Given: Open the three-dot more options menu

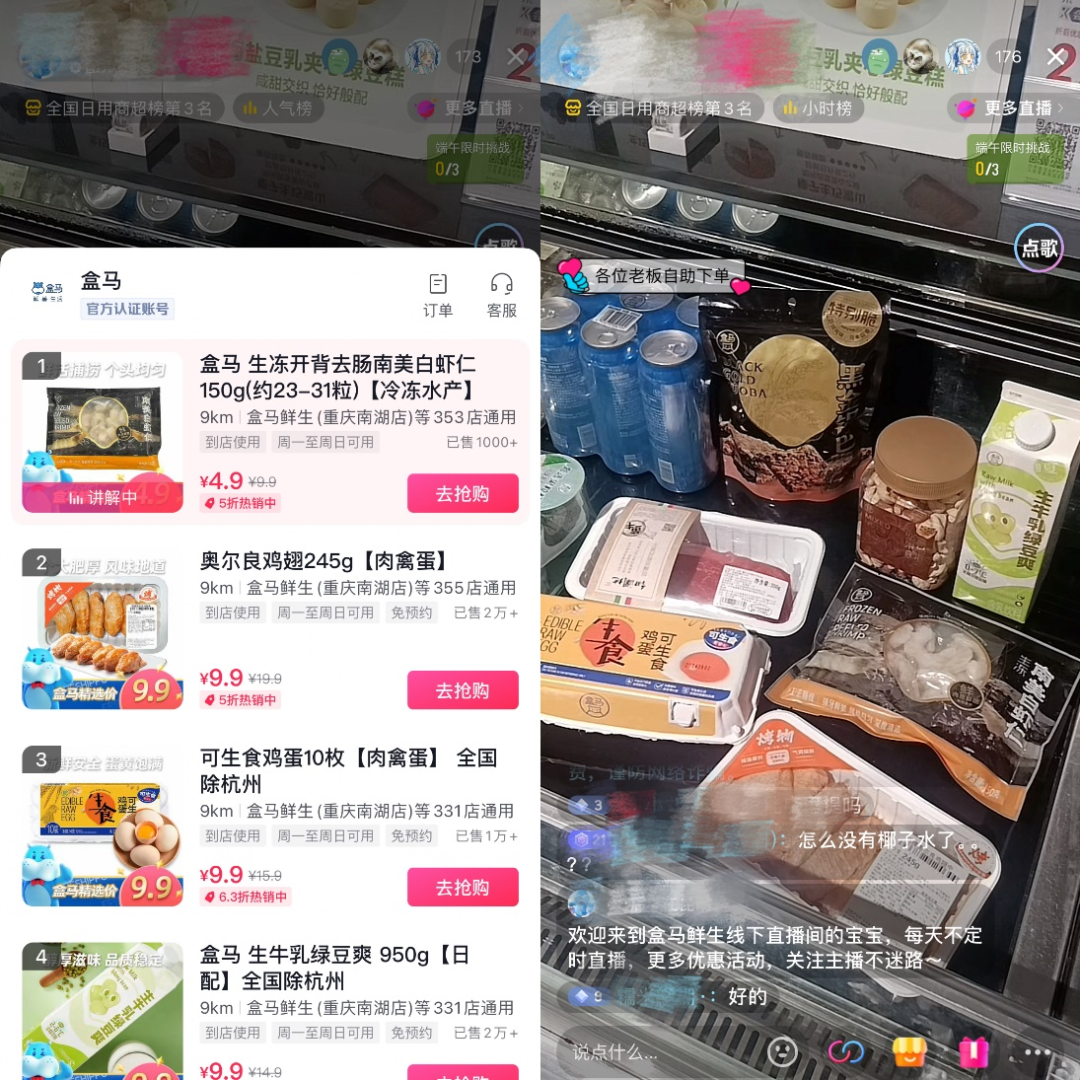Looking at the screenshot, I should point(1038,1051).
